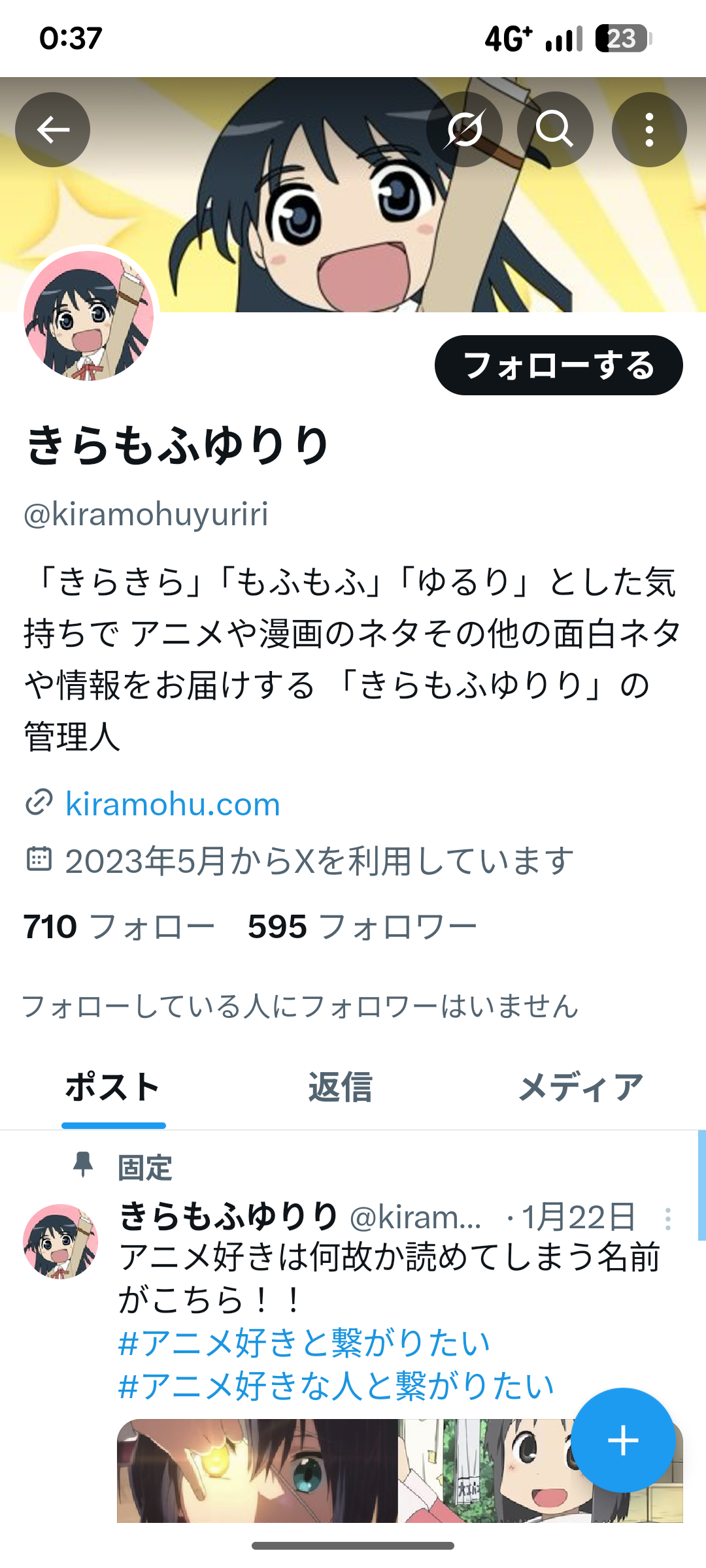Tap the Grok slash icon on banner
706x1568 pixels.
tap(464, 129)
